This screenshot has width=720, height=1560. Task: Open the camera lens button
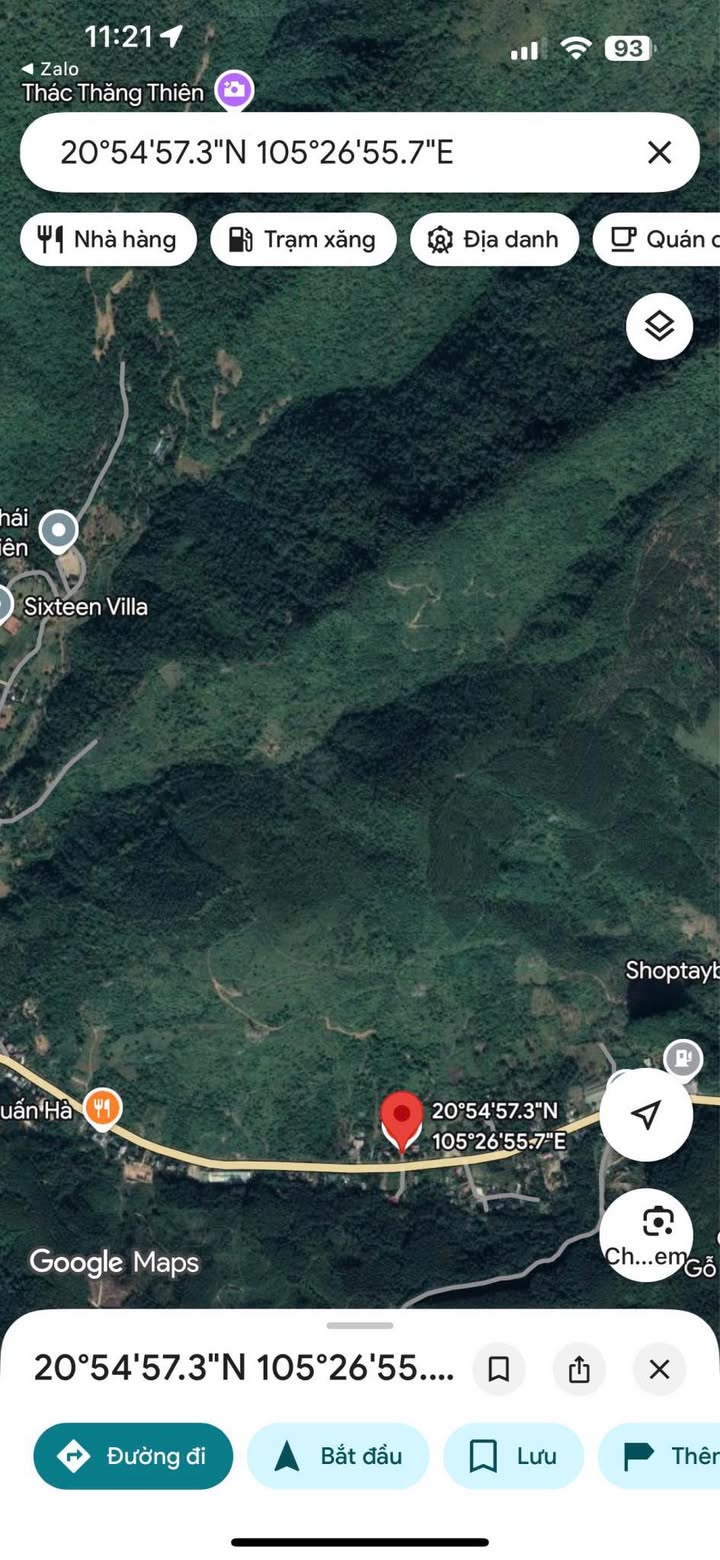click(x=657, y=1235)
